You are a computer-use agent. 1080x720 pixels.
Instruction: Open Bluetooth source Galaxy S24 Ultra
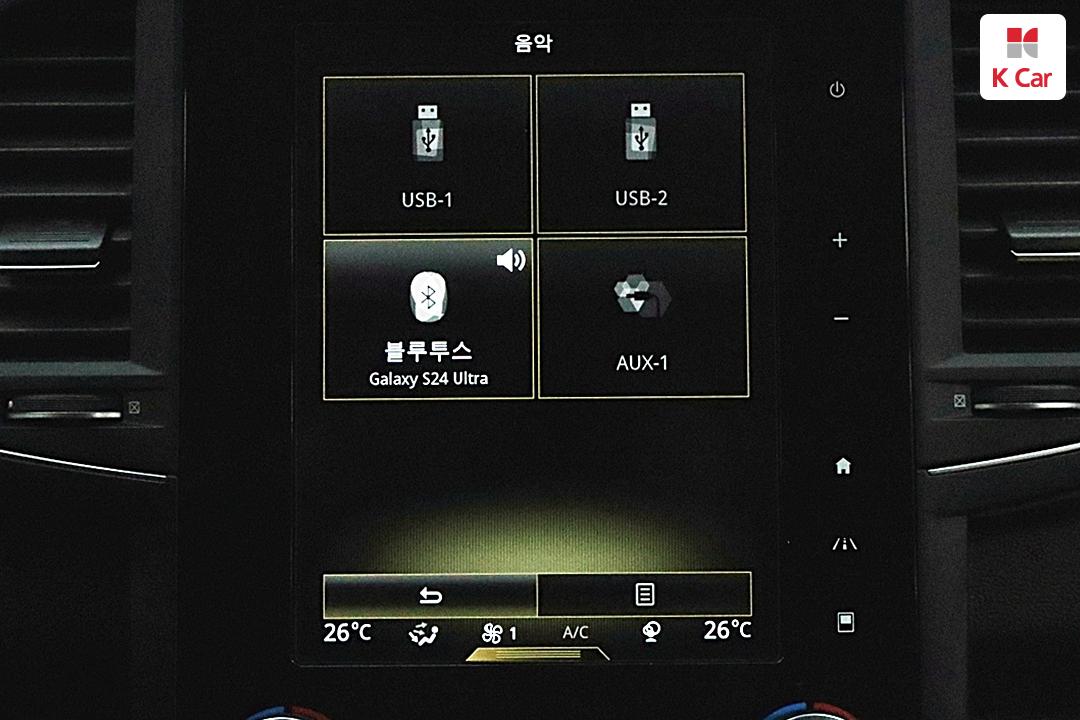pyautogui.click(x=428, y=318)
